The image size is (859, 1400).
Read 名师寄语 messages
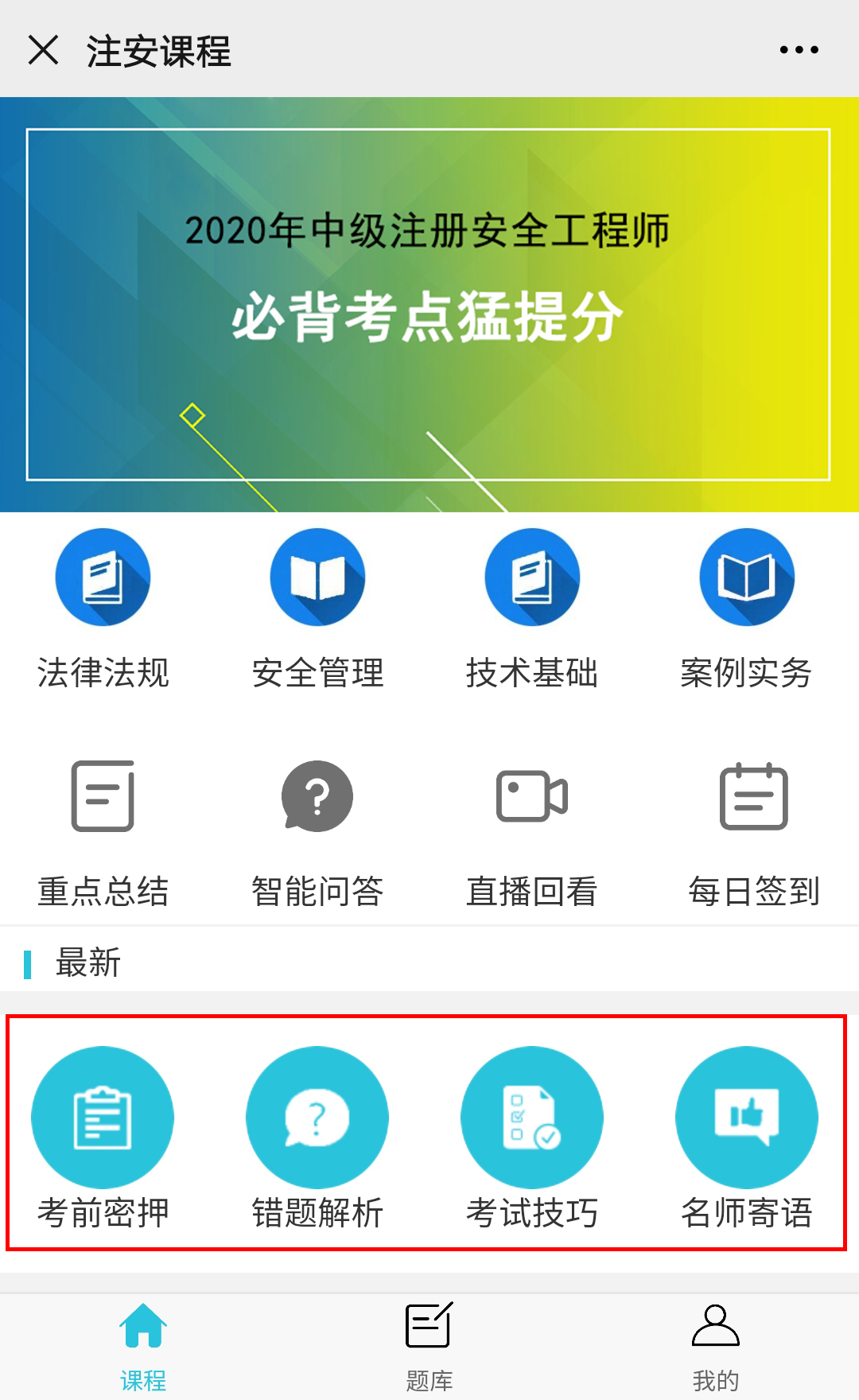(x=747, y=1139)
